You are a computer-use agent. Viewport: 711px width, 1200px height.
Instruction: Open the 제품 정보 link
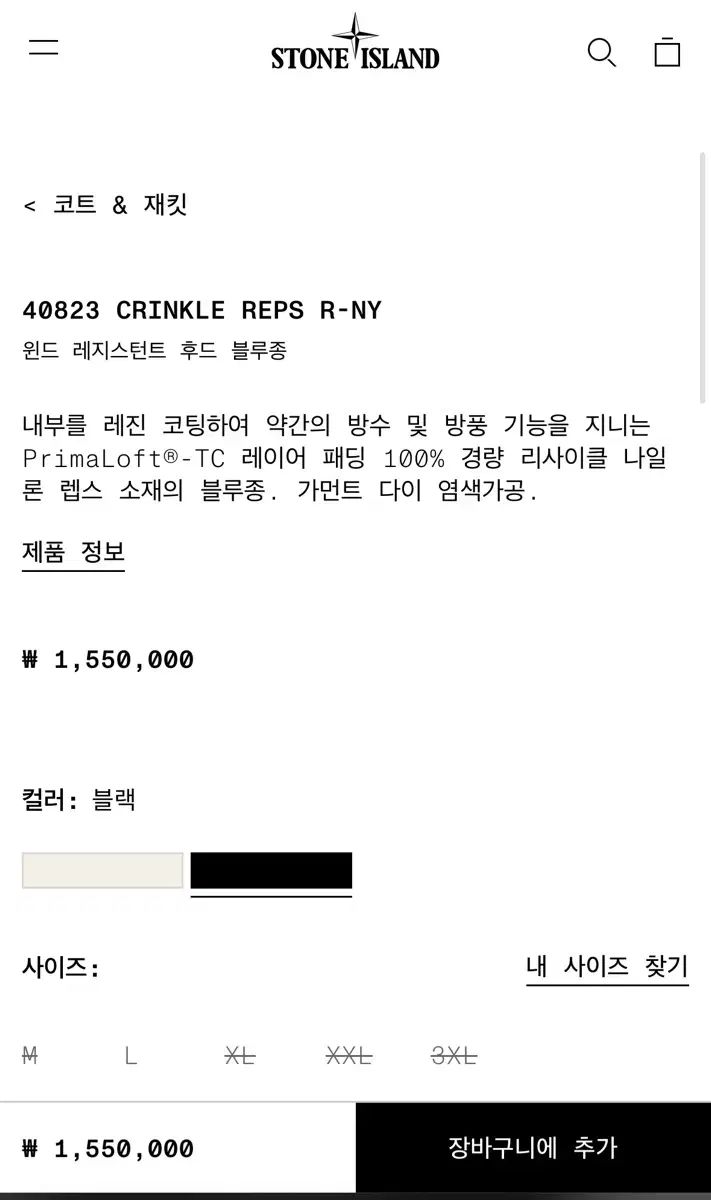[73, 552]
